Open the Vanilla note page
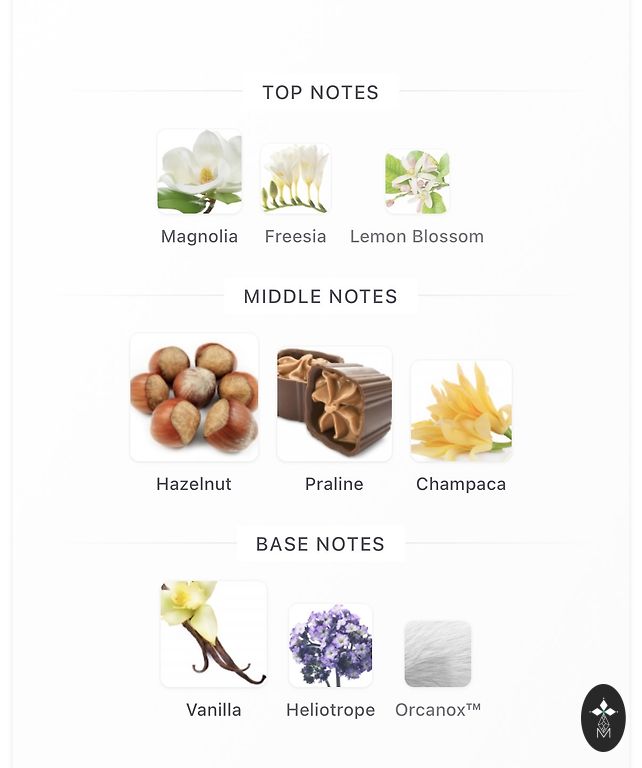 pos(213,634)
